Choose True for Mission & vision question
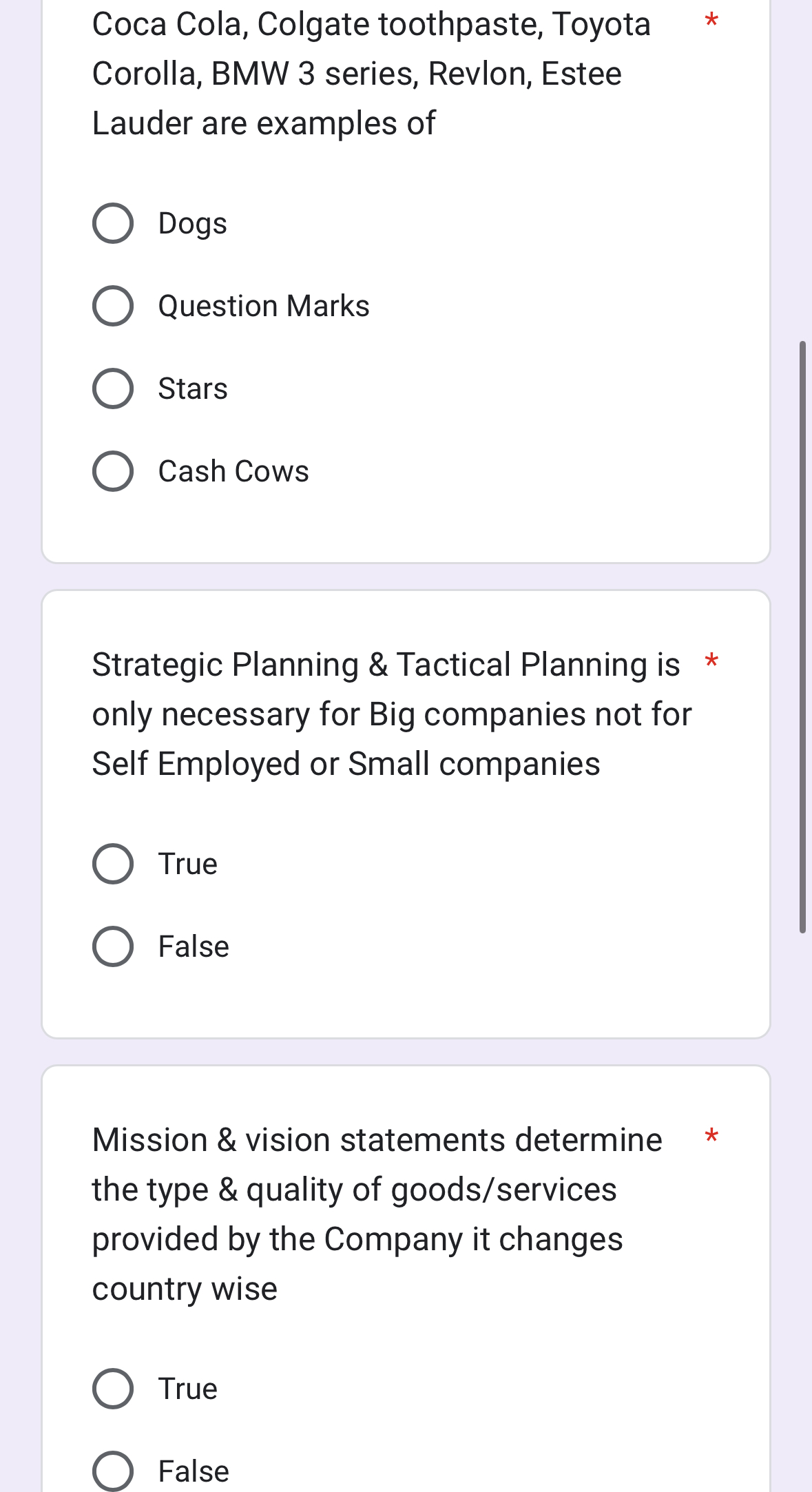812x1492 pixels. click(x=113, y=1389)
